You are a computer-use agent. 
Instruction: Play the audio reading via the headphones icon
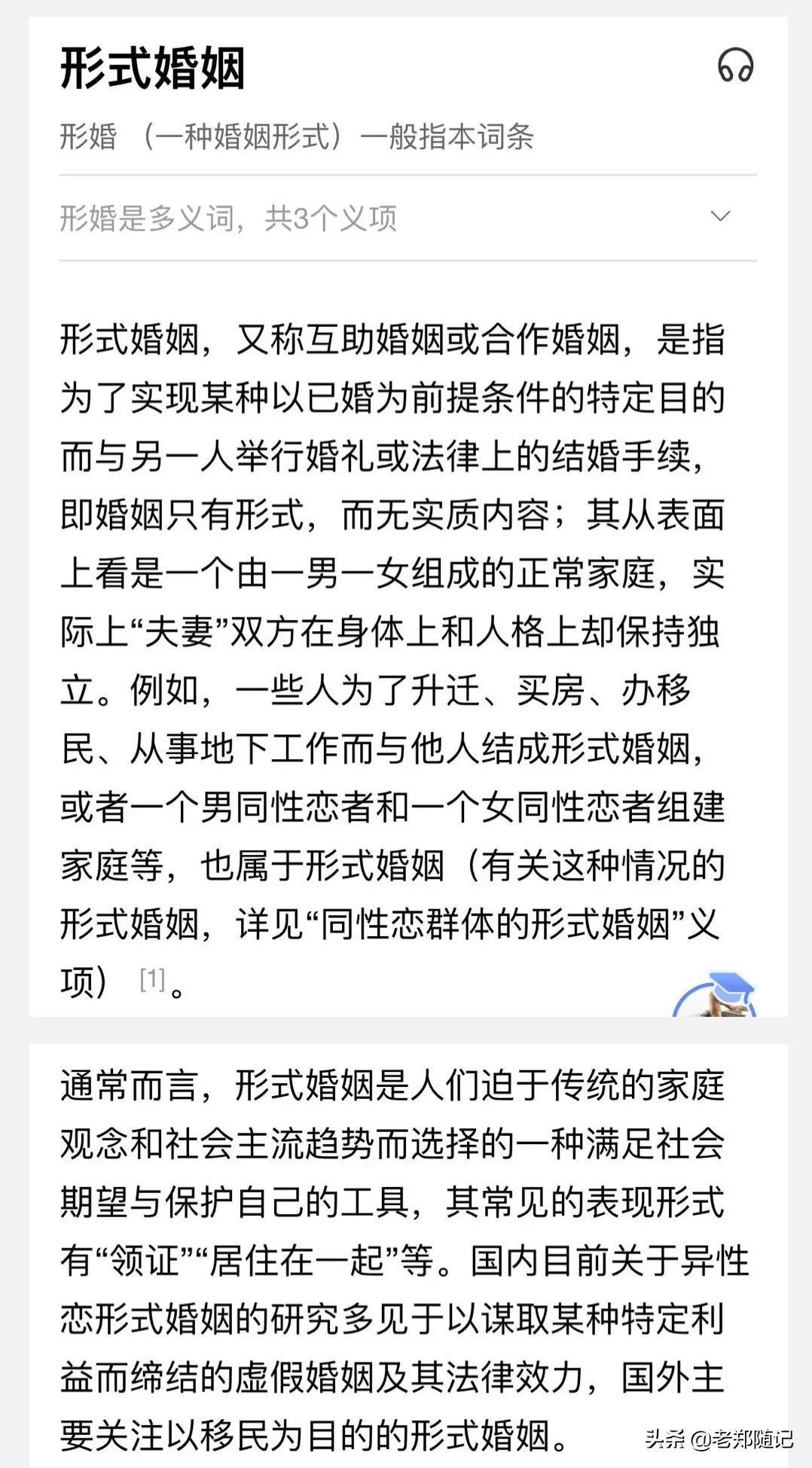pos(735,66)
